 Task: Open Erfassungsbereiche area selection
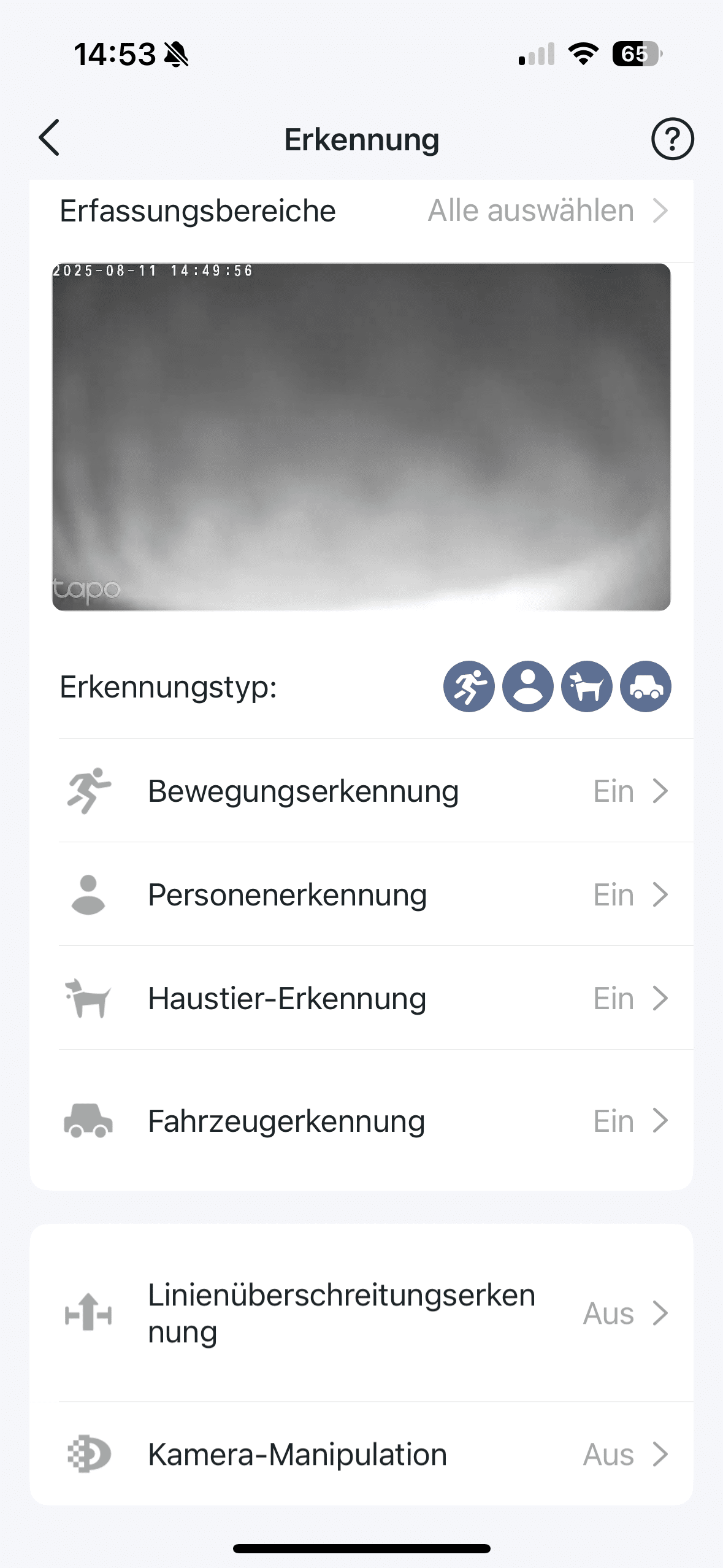(x=362, y=211)
